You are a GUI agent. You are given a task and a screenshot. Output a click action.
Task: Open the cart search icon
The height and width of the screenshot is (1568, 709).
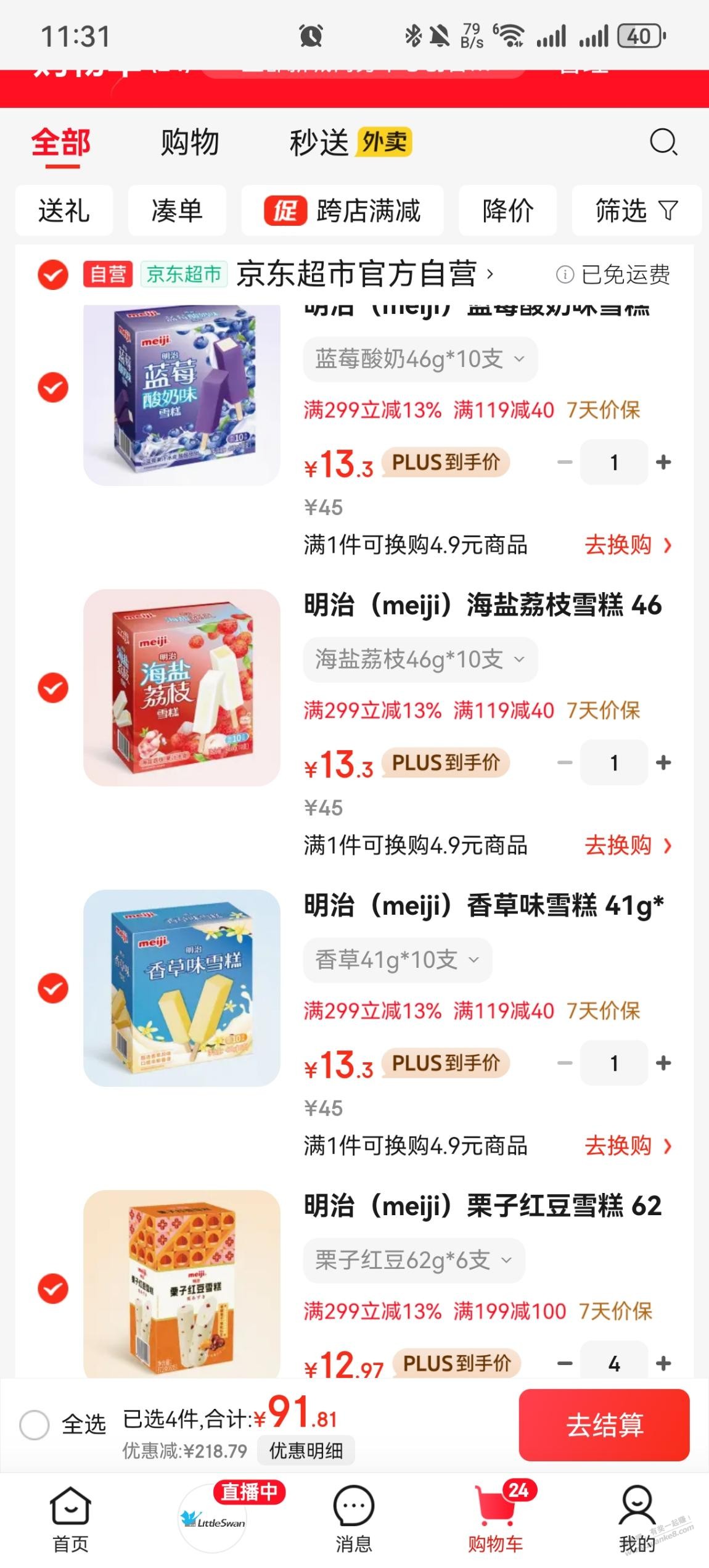pyautogui.click(x=663, y=142)
